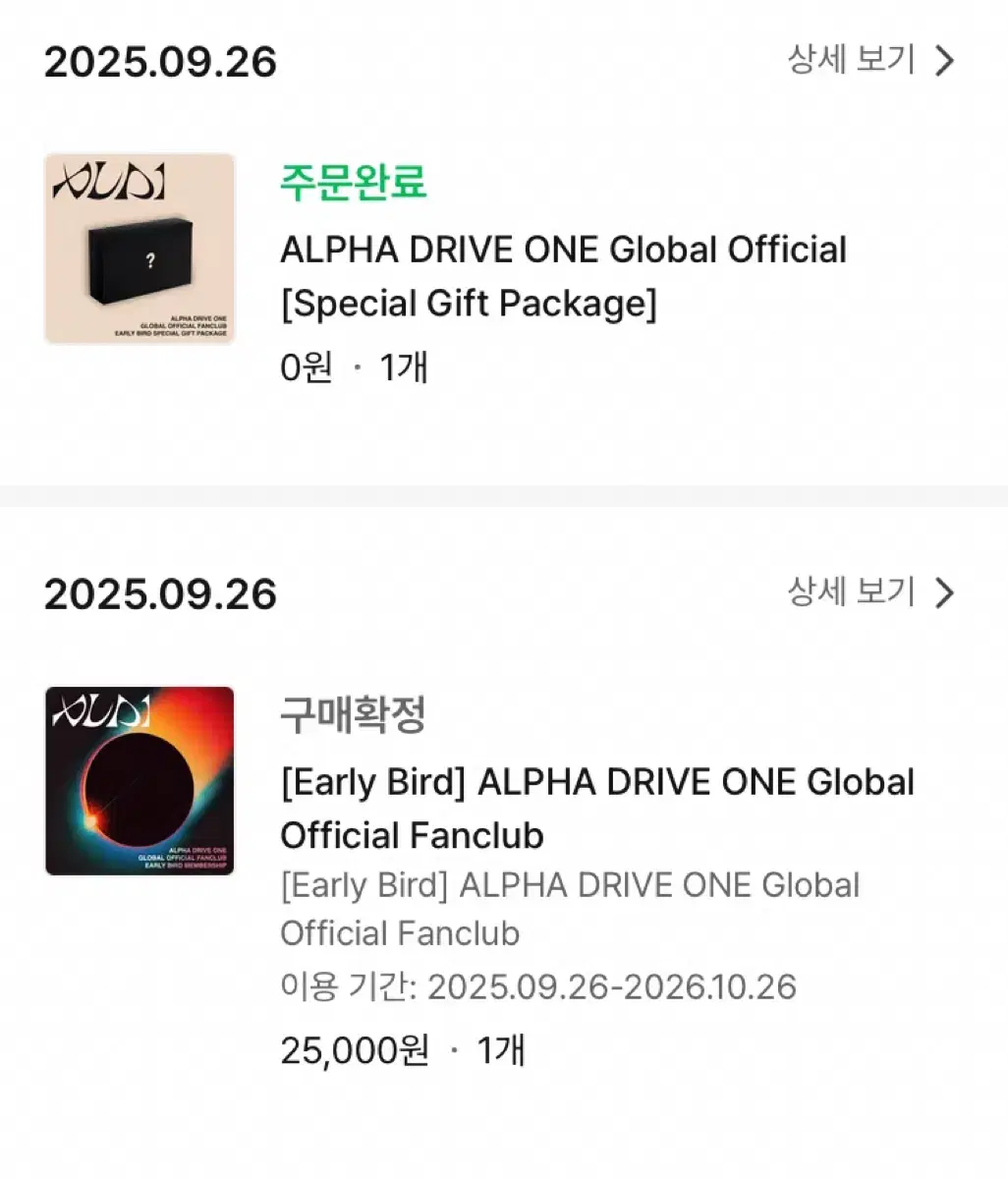The width and height of the screenshot is (1008, 1179).
Task: Click the Special Gift Package product title
Action: 563,275
